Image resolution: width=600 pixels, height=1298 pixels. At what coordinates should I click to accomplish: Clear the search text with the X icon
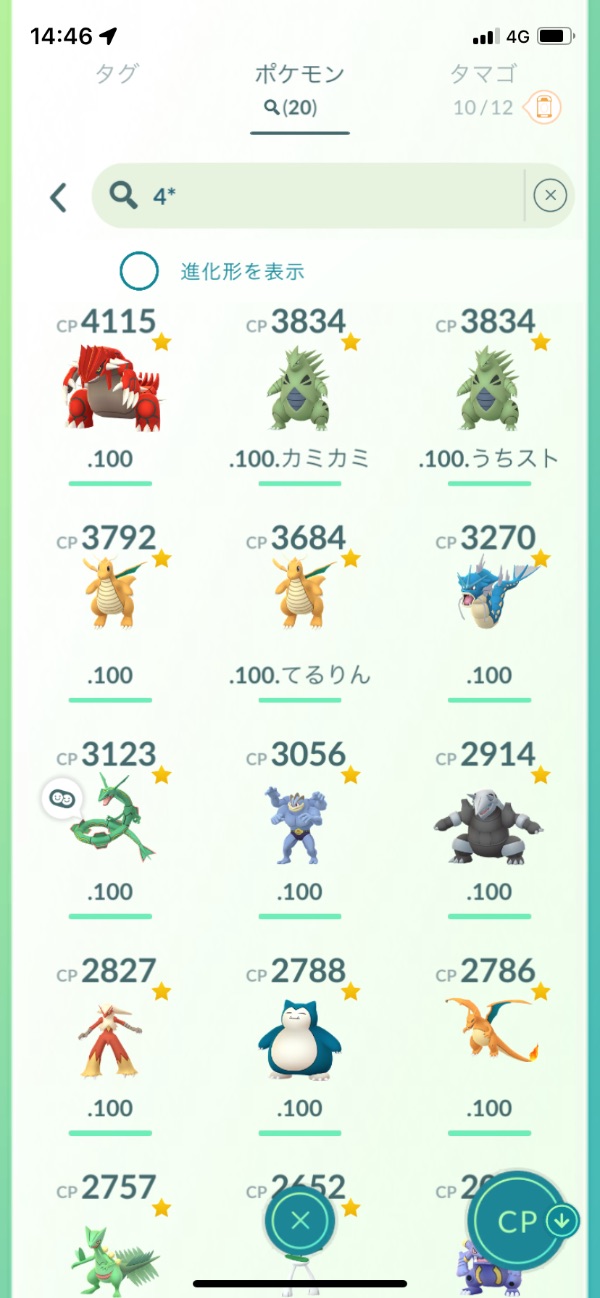pyautogui.click(x=550, y=196)
